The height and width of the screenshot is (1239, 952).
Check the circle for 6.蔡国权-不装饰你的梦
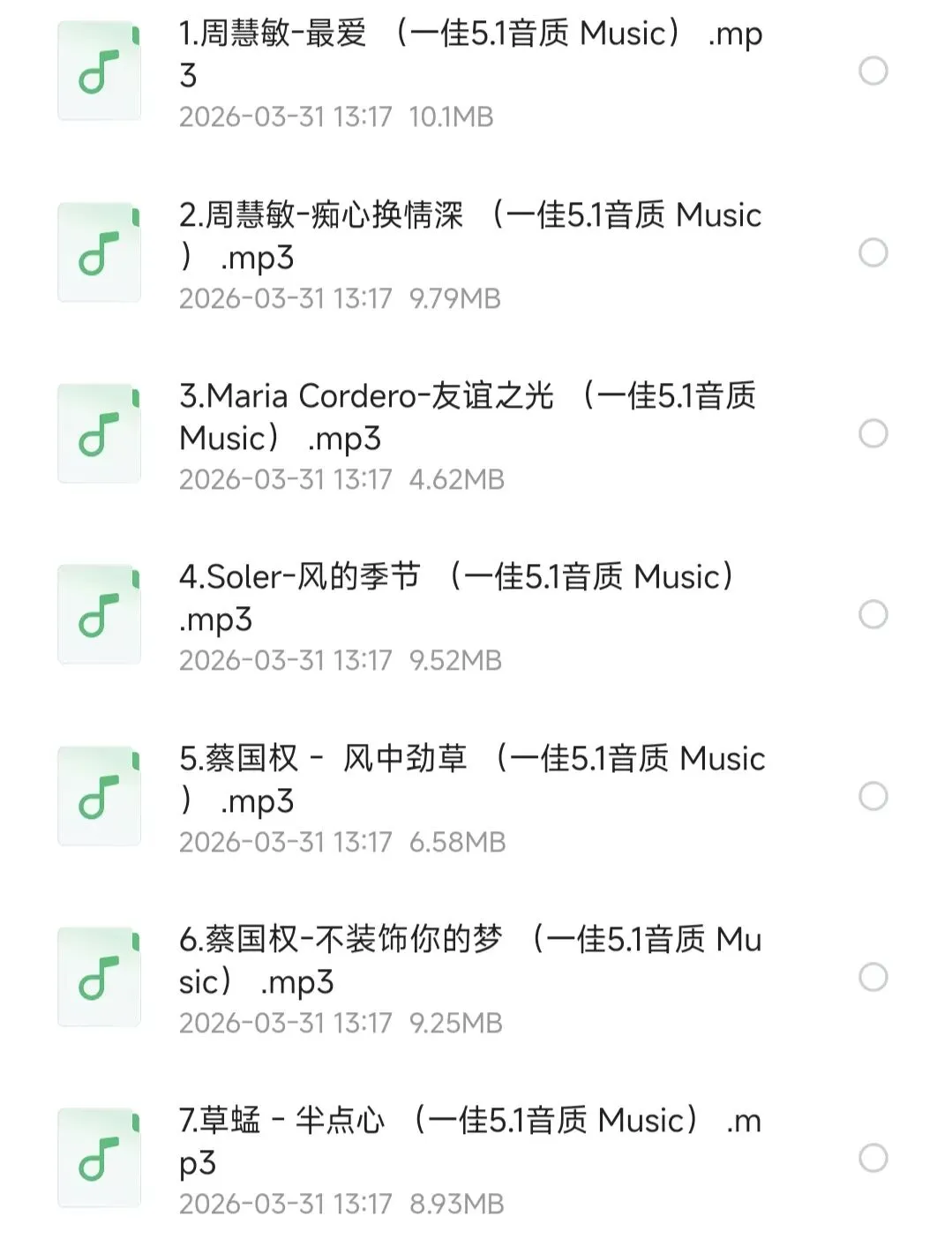click(873, 978)
